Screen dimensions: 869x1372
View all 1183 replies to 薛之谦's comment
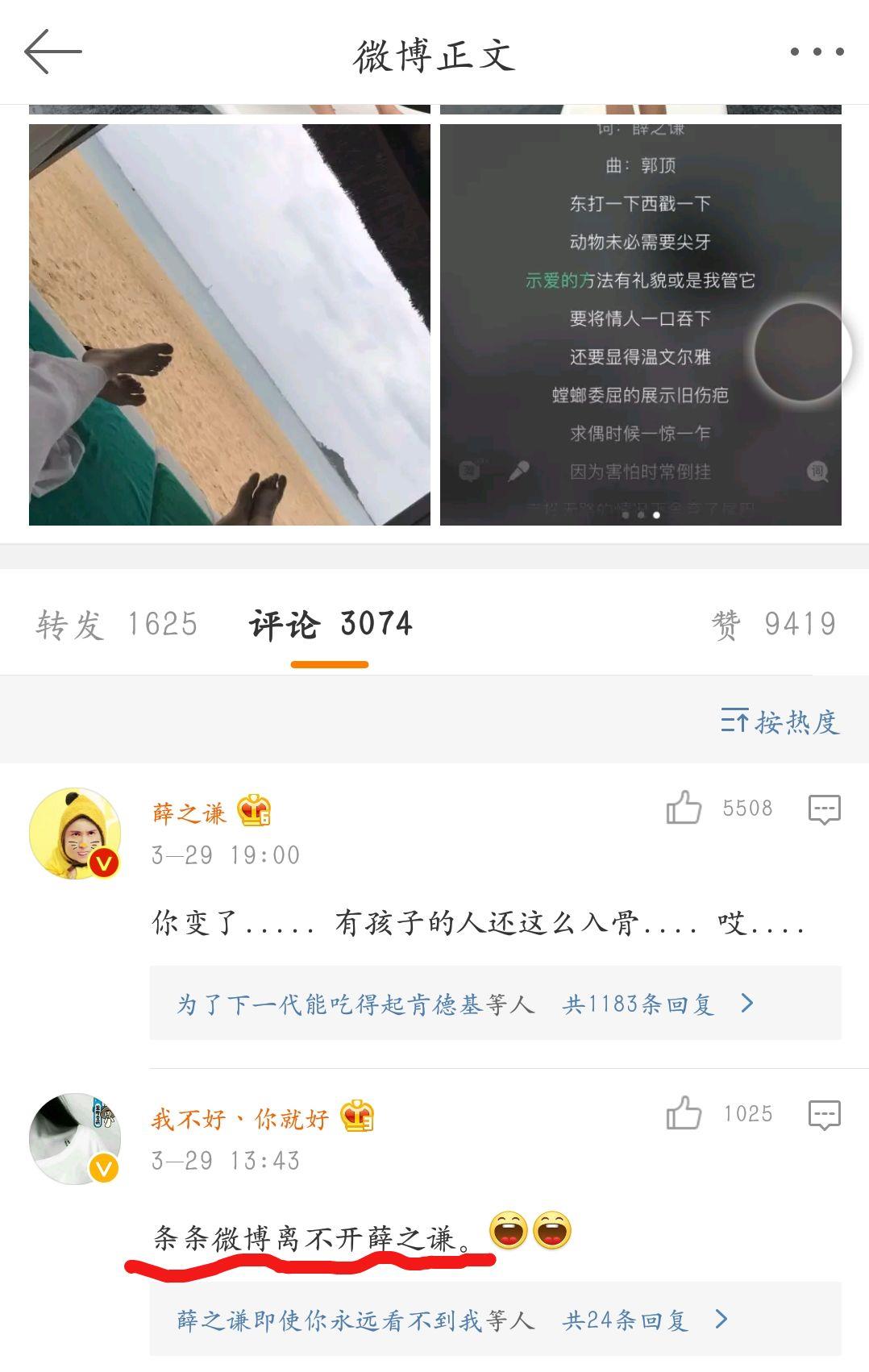[637, 1004]
